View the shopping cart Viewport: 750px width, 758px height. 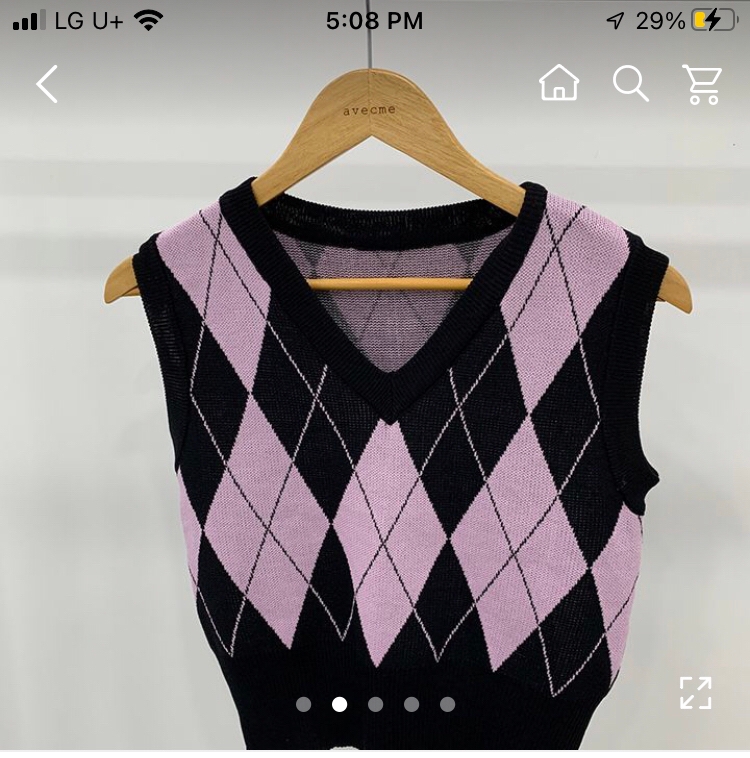[702, 84]
